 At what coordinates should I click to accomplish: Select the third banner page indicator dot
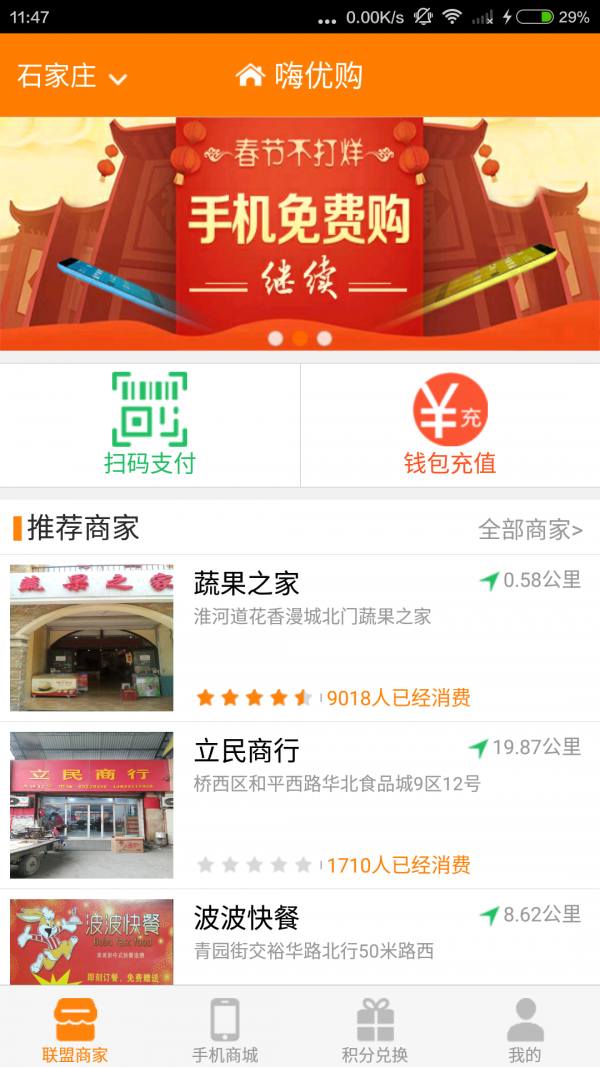coord(324,338)
